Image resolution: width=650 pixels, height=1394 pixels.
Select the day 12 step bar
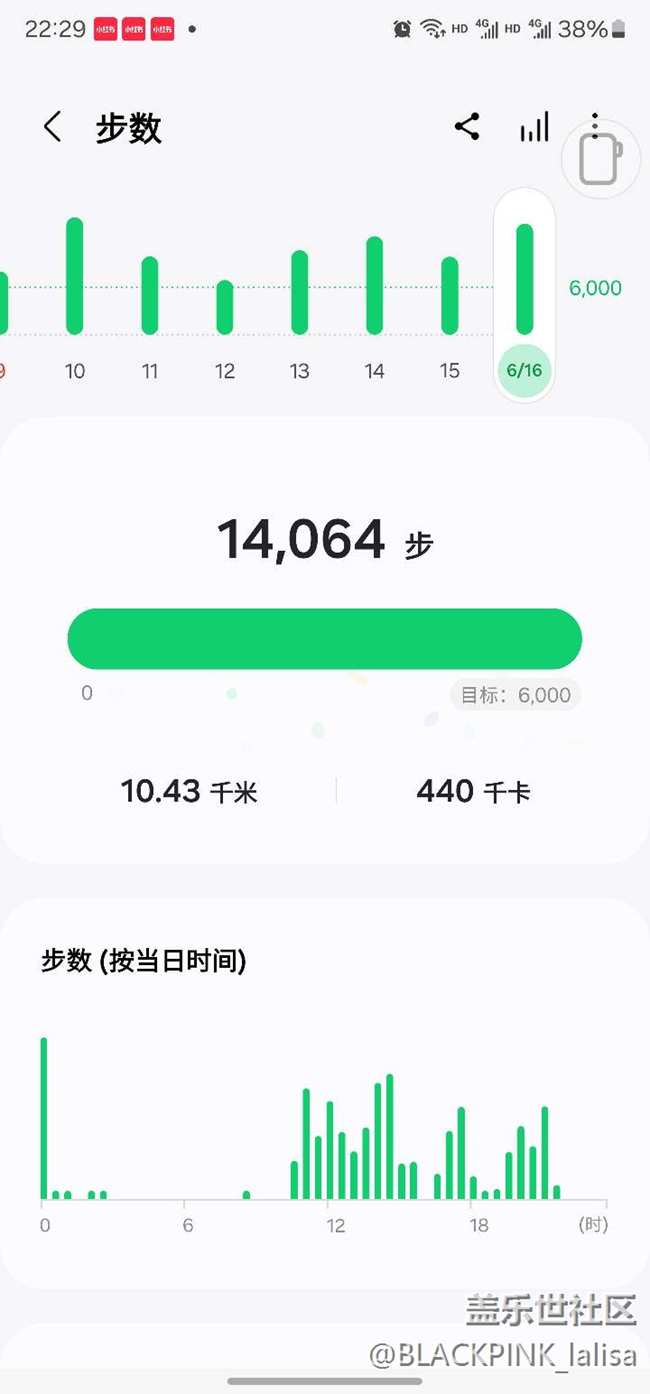[225, 307]
